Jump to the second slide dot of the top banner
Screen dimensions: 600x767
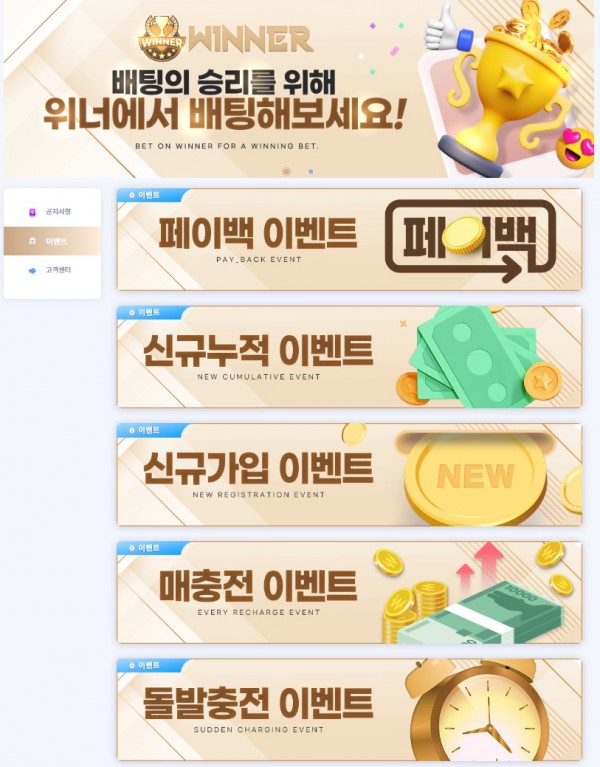coord(311,171)
